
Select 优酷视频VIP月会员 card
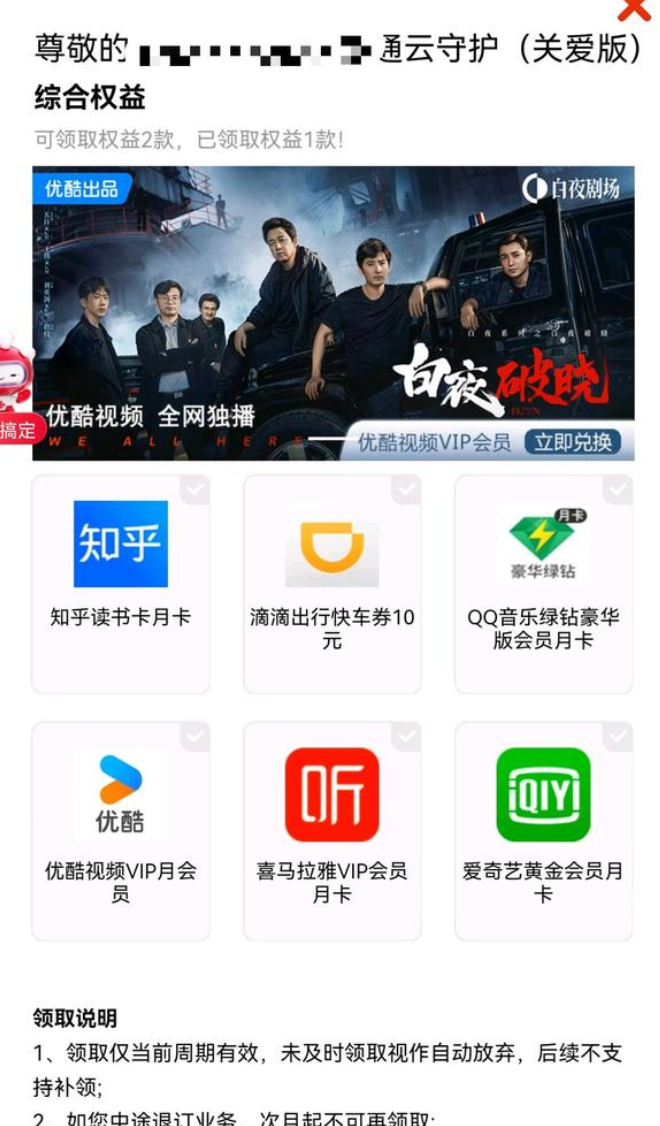[121, 830]
